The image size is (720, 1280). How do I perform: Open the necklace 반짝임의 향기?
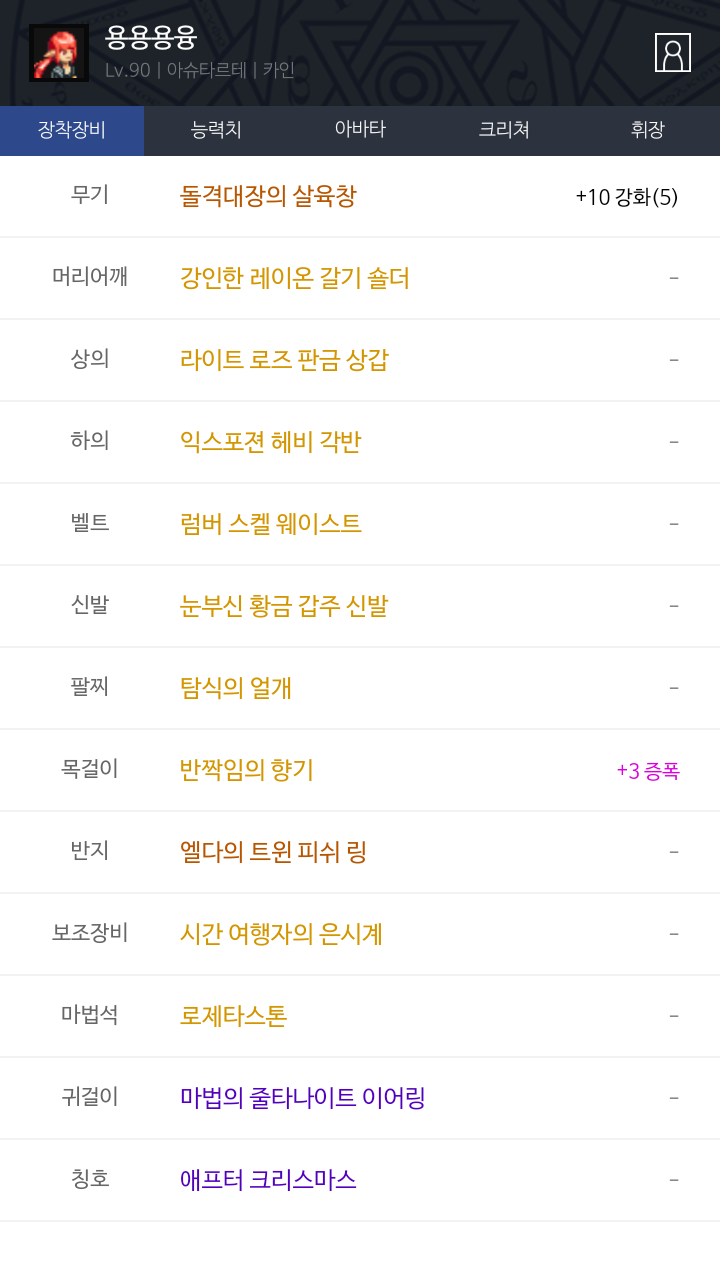[x=247, y=770]
